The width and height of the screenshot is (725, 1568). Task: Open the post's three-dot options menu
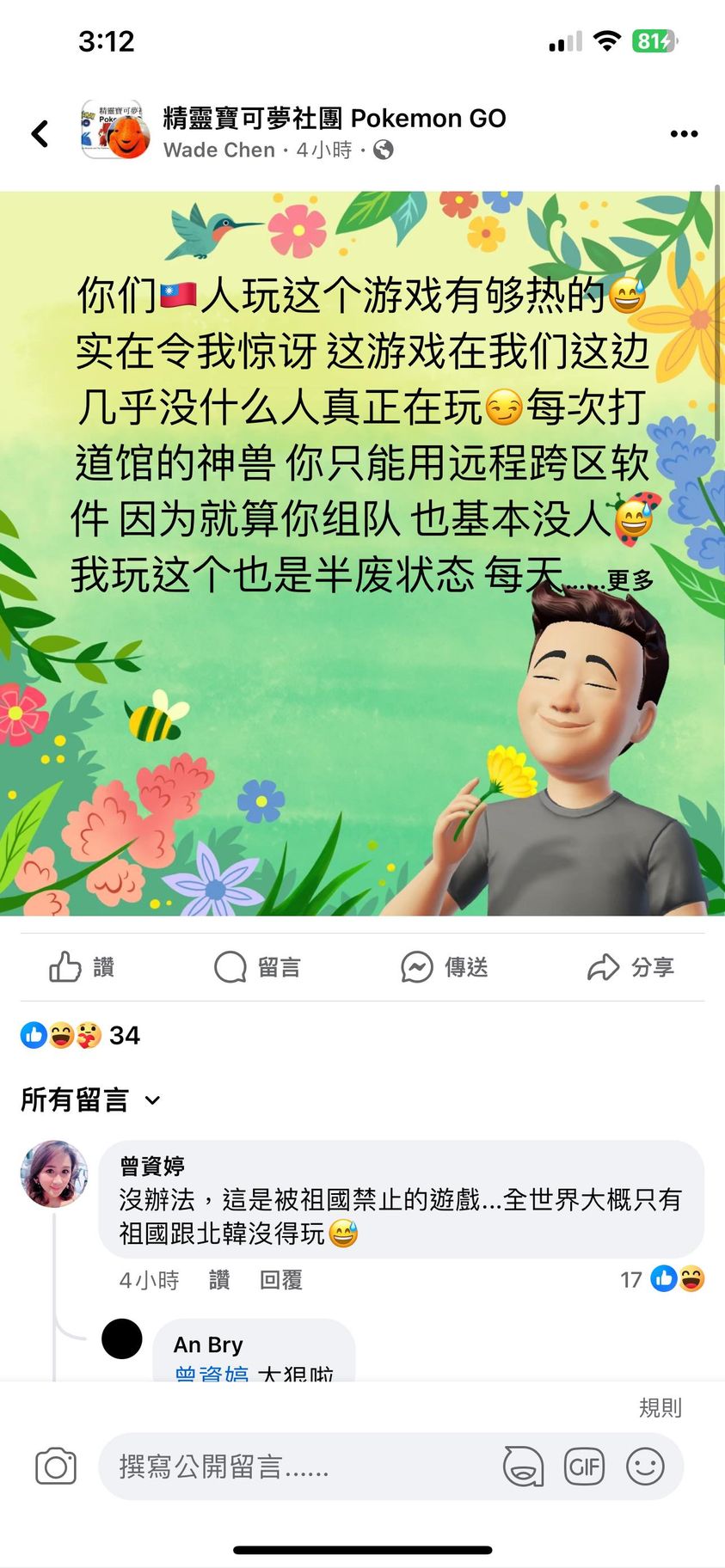(684, 133)
